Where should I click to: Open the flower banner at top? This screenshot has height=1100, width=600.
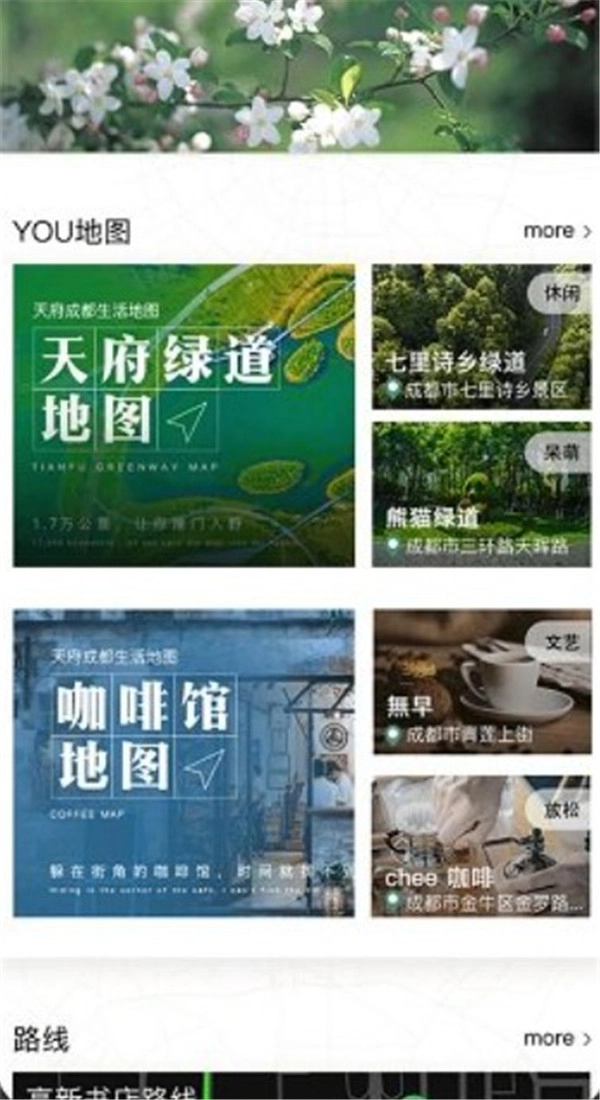tap(300, 75)
